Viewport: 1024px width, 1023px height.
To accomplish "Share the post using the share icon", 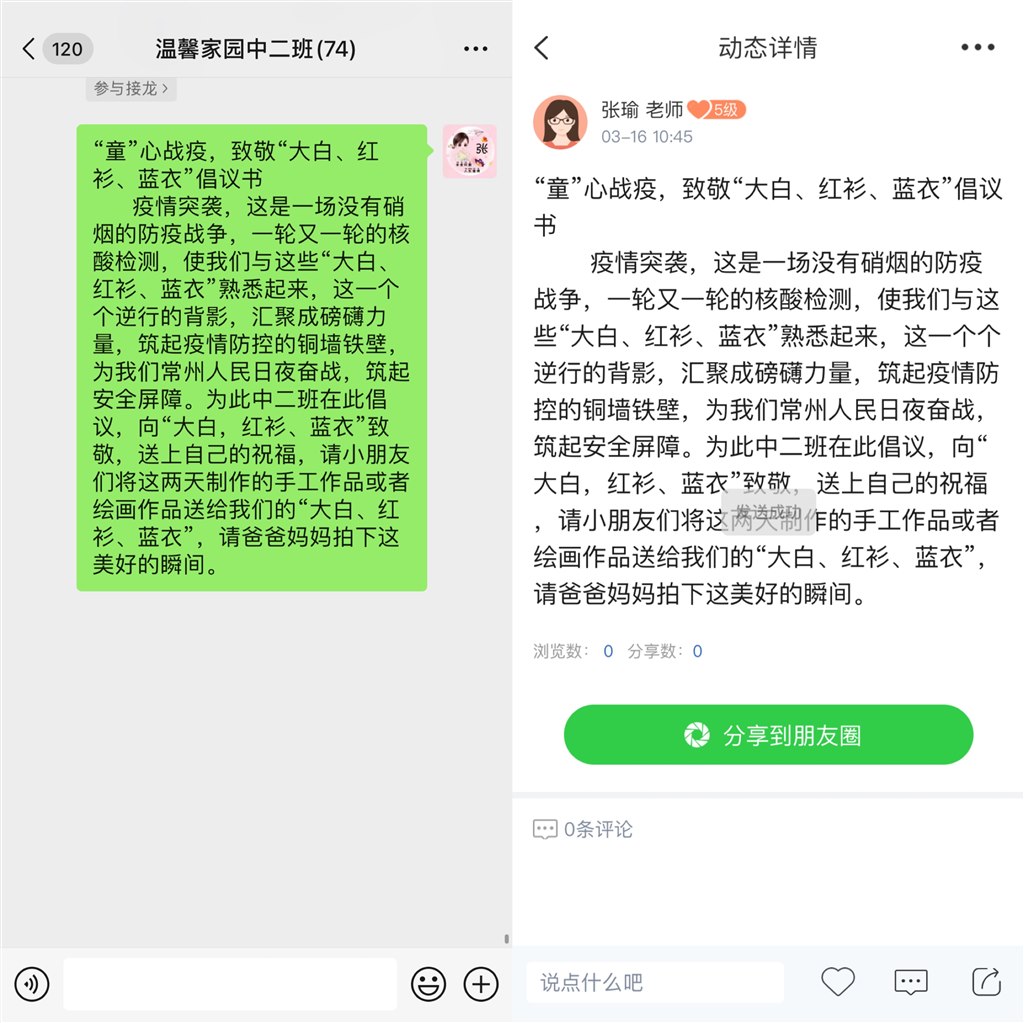I will click(986, 983).
